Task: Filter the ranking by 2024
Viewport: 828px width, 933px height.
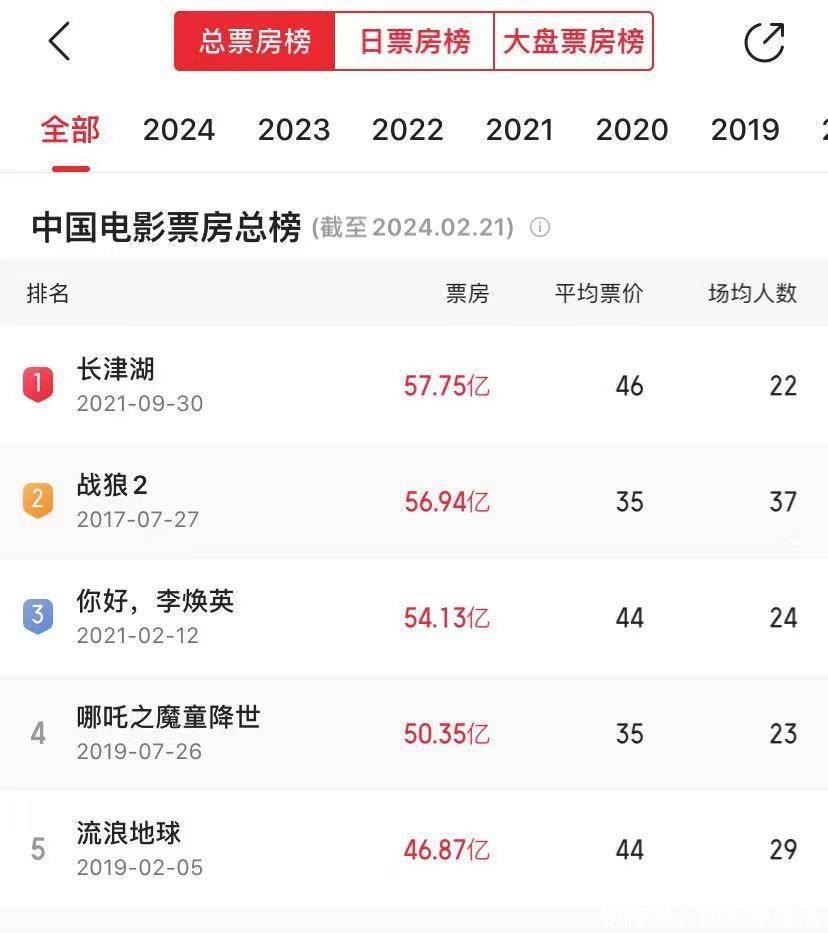Action: (x=179, y=130)
